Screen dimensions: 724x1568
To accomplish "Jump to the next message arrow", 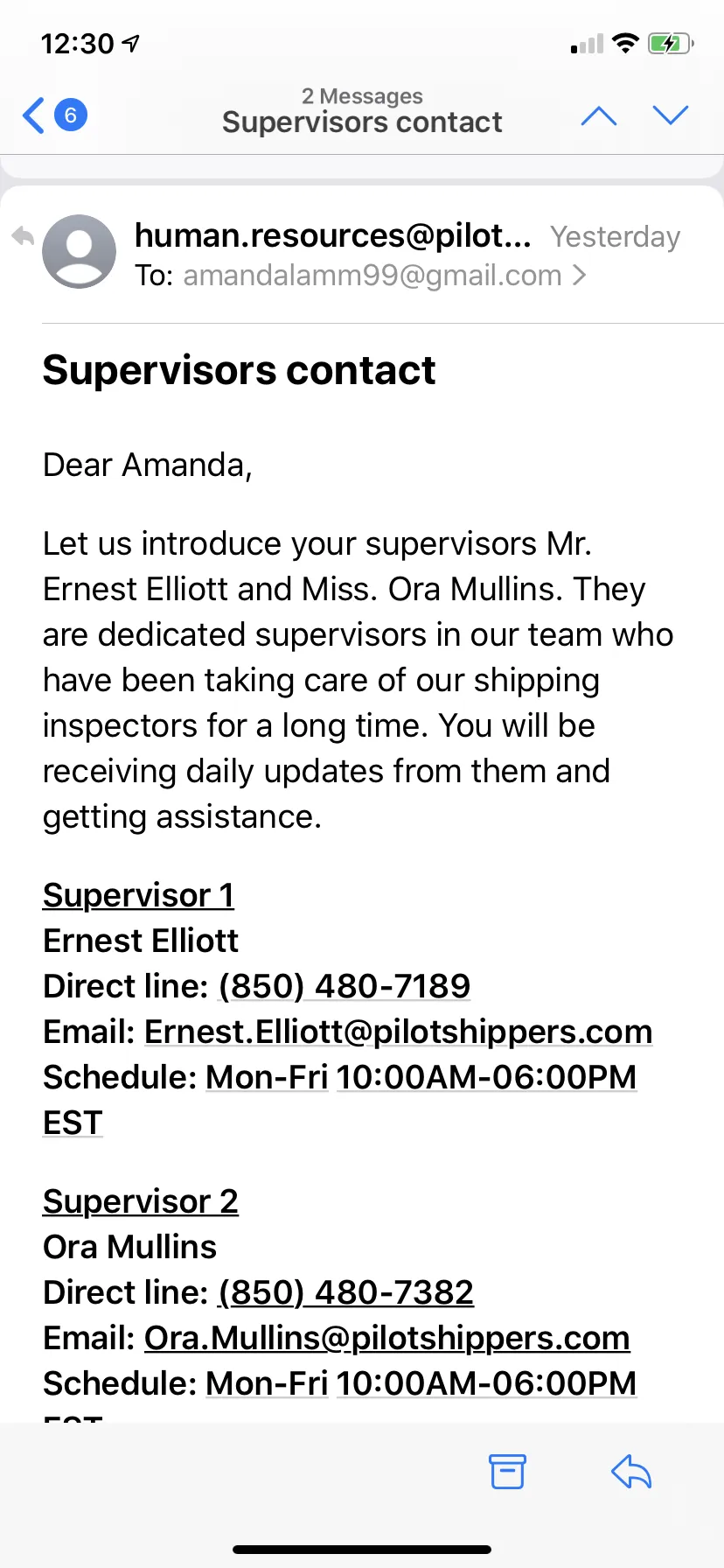I will [x=671, y=115].
